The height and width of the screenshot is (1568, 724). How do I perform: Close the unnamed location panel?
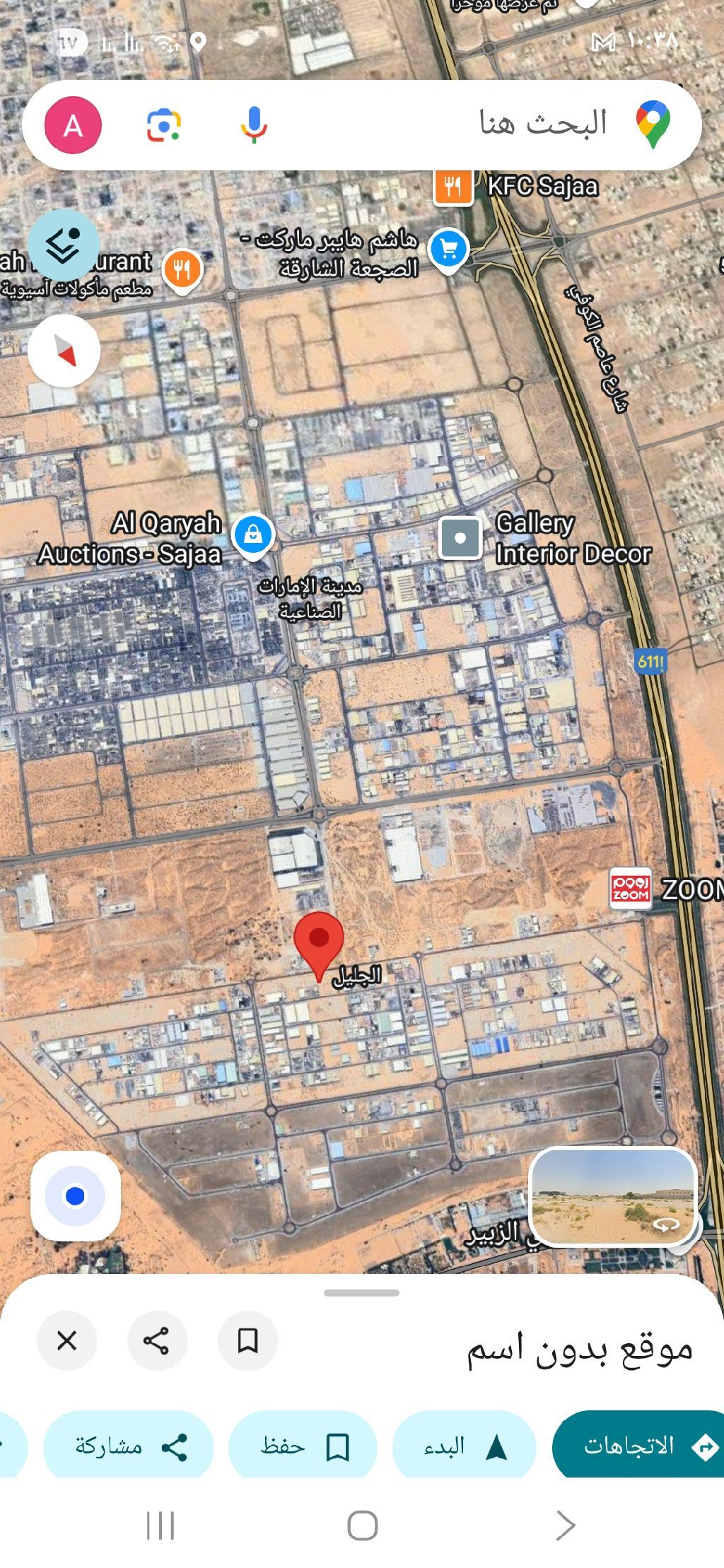(x=67, y=1340)
